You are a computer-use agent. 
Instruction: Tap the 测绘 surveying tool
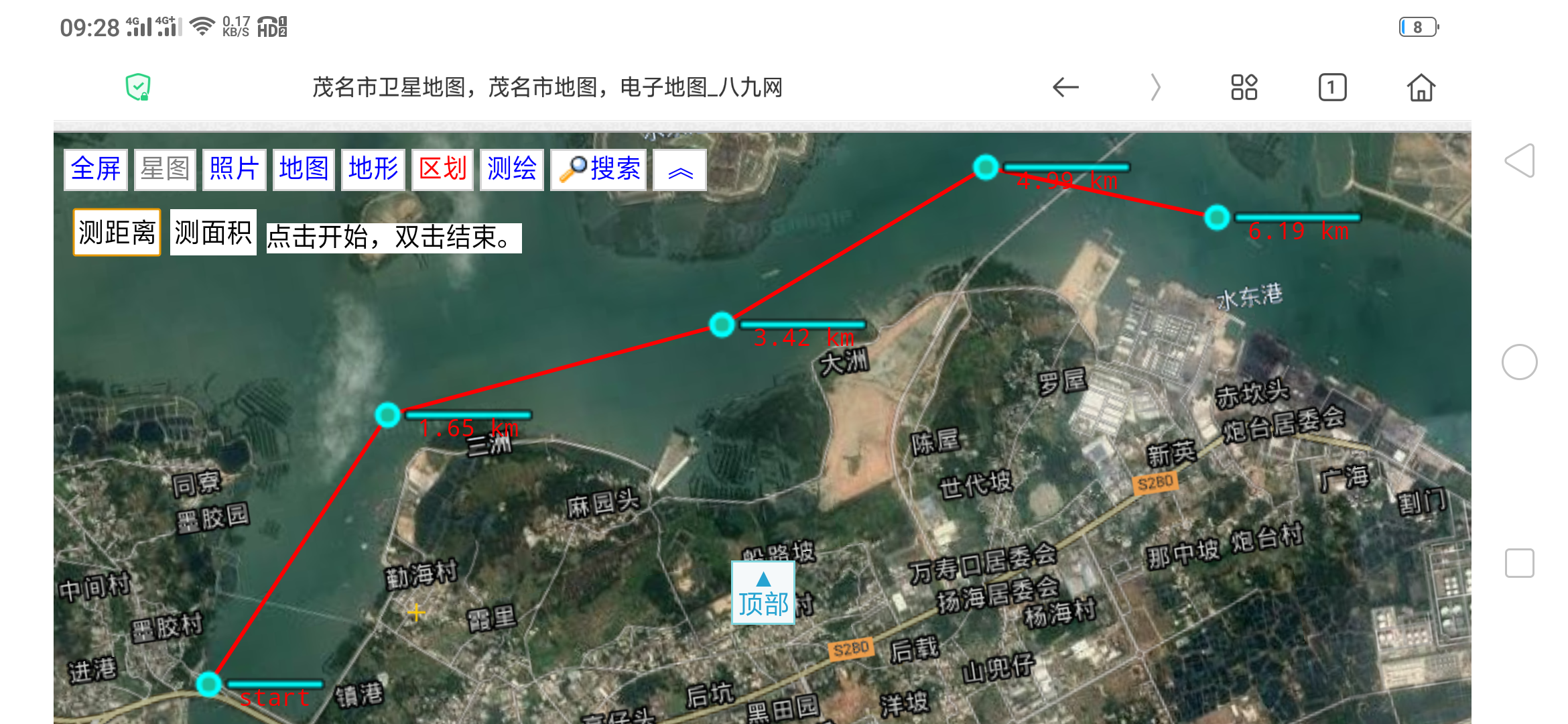pos(512,169)
